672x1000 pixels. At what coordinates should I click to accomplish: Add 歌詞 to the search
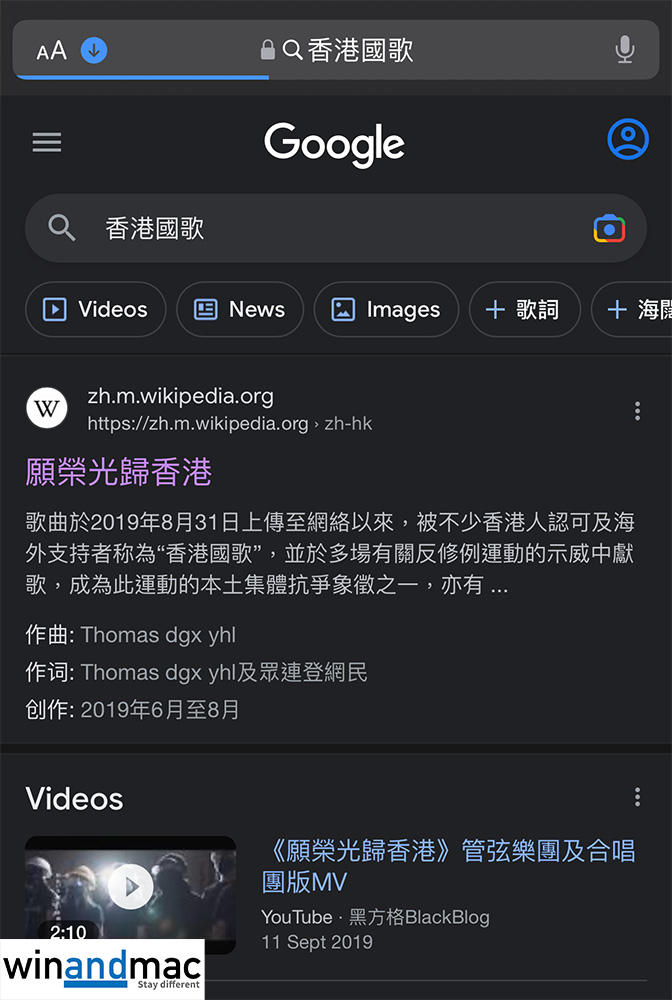point(524,310)
